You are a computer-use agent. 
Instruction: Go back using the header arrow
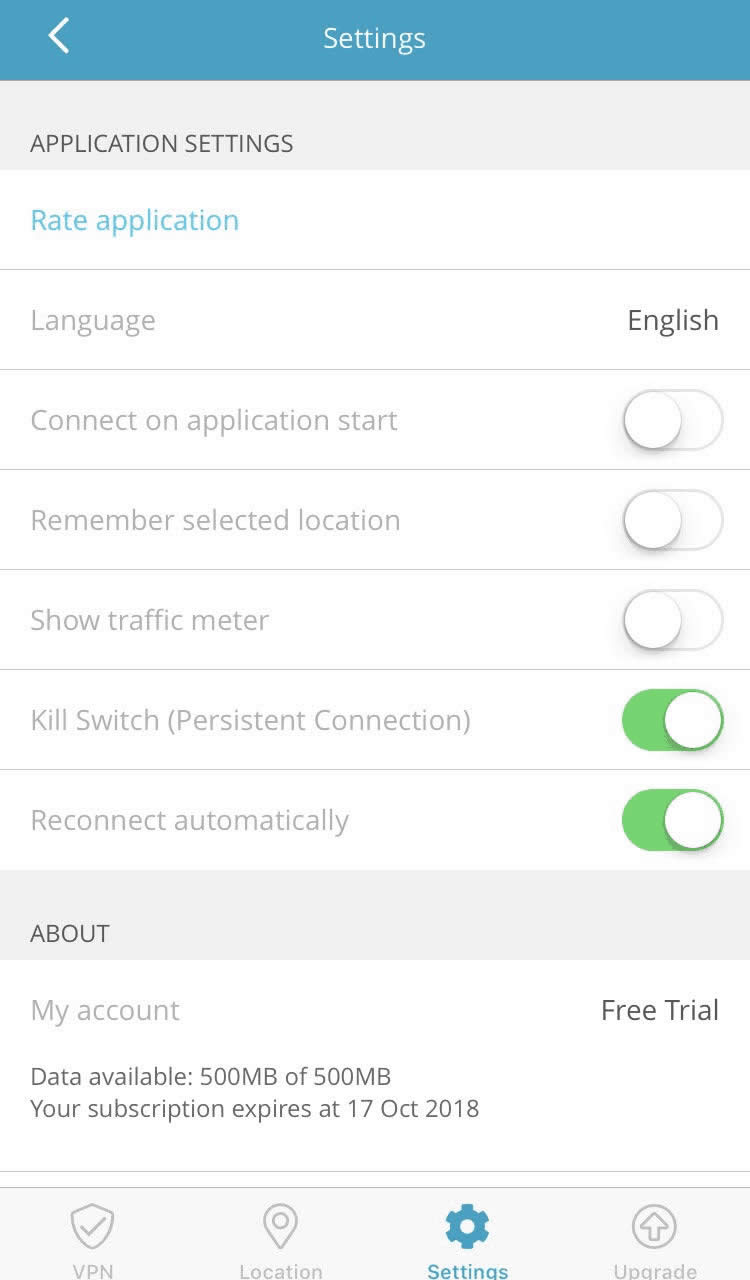coord(59,37)
